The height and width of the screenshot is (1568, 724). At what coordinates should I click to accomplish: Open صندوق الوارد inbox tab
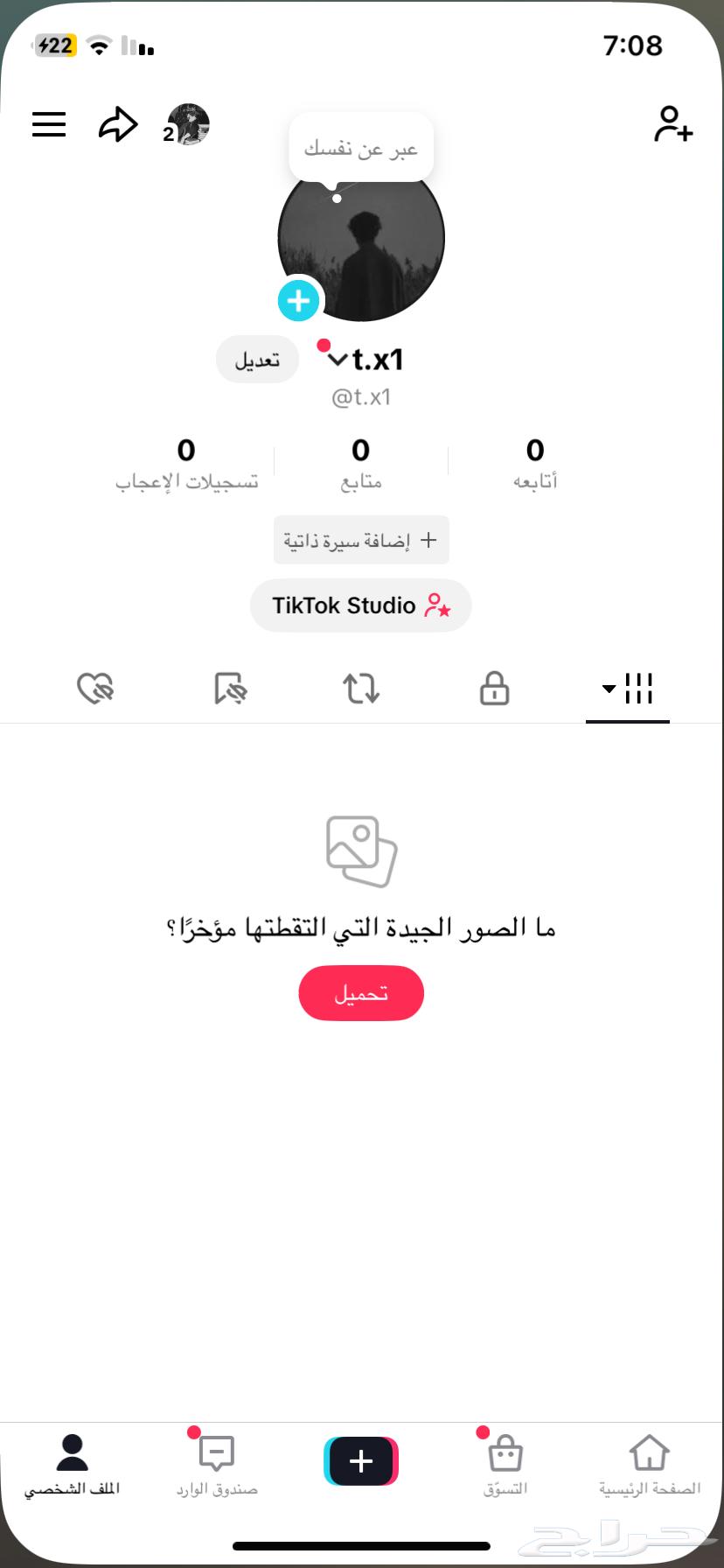[x=217, y=1466]
